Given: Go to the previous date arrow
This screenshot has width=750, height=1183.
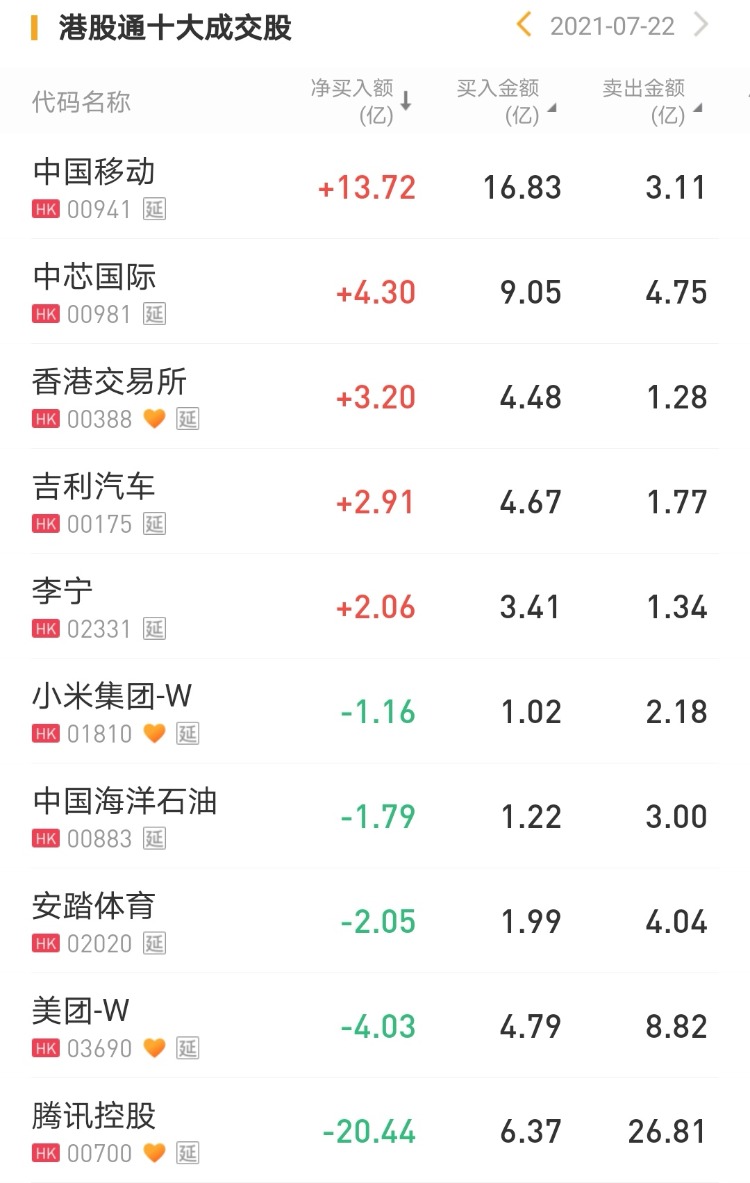Looking at the screenshot, I should pos(523,25).
